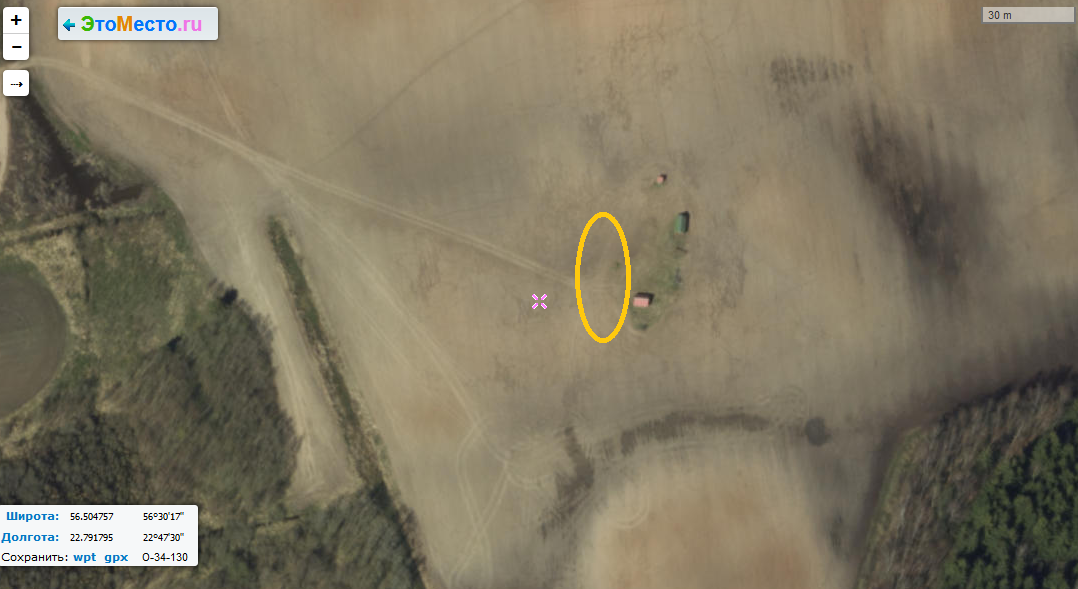Download the gpx file

pos(117,557)
